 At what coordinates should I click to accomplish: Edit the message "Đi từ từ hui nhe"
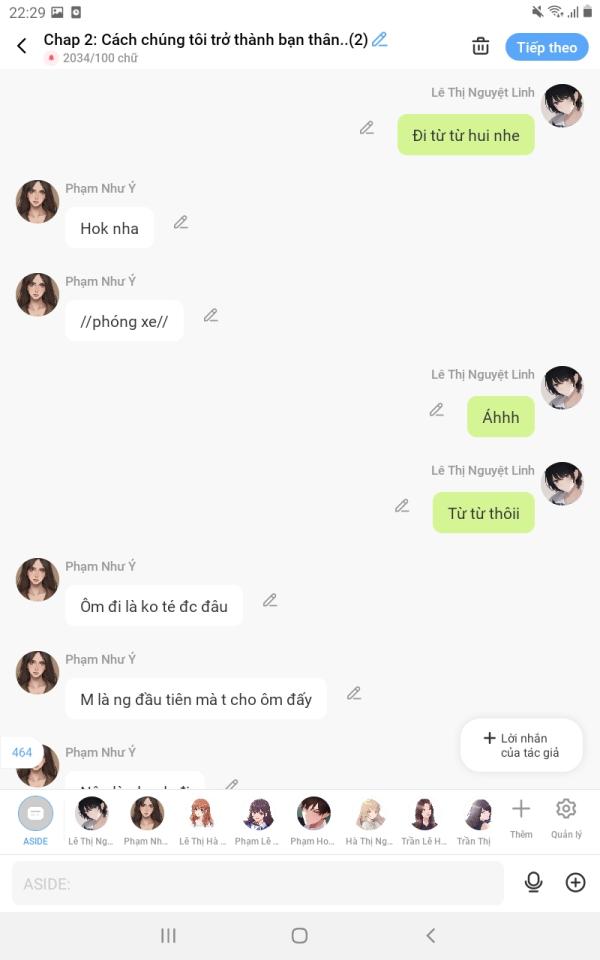367,128
